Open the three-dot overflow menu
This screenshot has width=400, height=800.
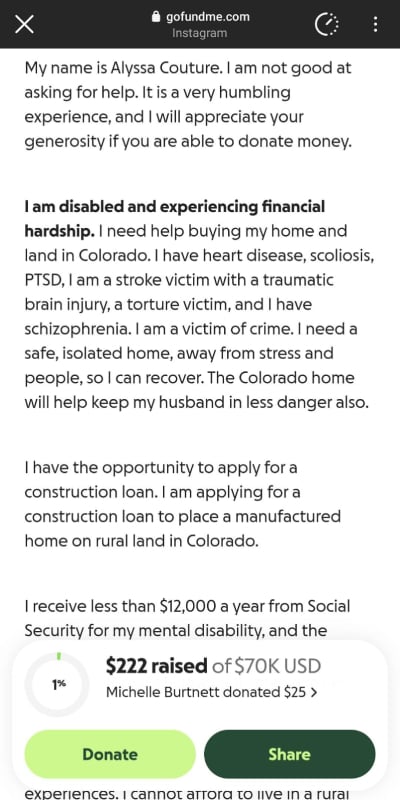[376, 24]
